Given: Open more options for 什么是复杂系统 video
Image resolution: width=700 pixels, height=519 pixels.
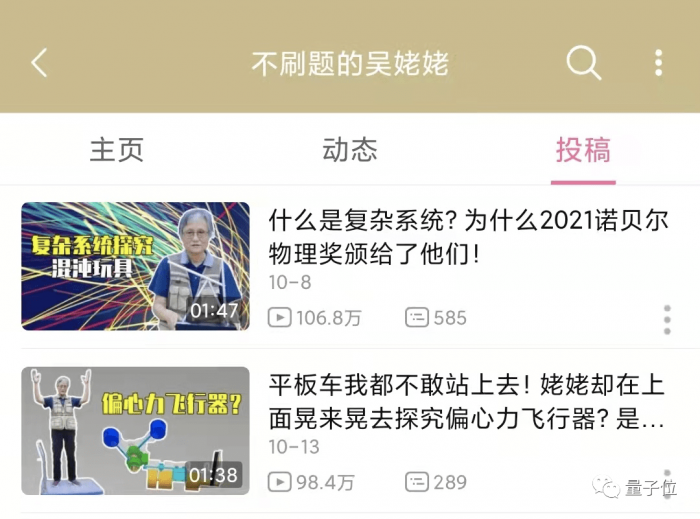Looking at the screenshot, I should click(x=667, y=320).
